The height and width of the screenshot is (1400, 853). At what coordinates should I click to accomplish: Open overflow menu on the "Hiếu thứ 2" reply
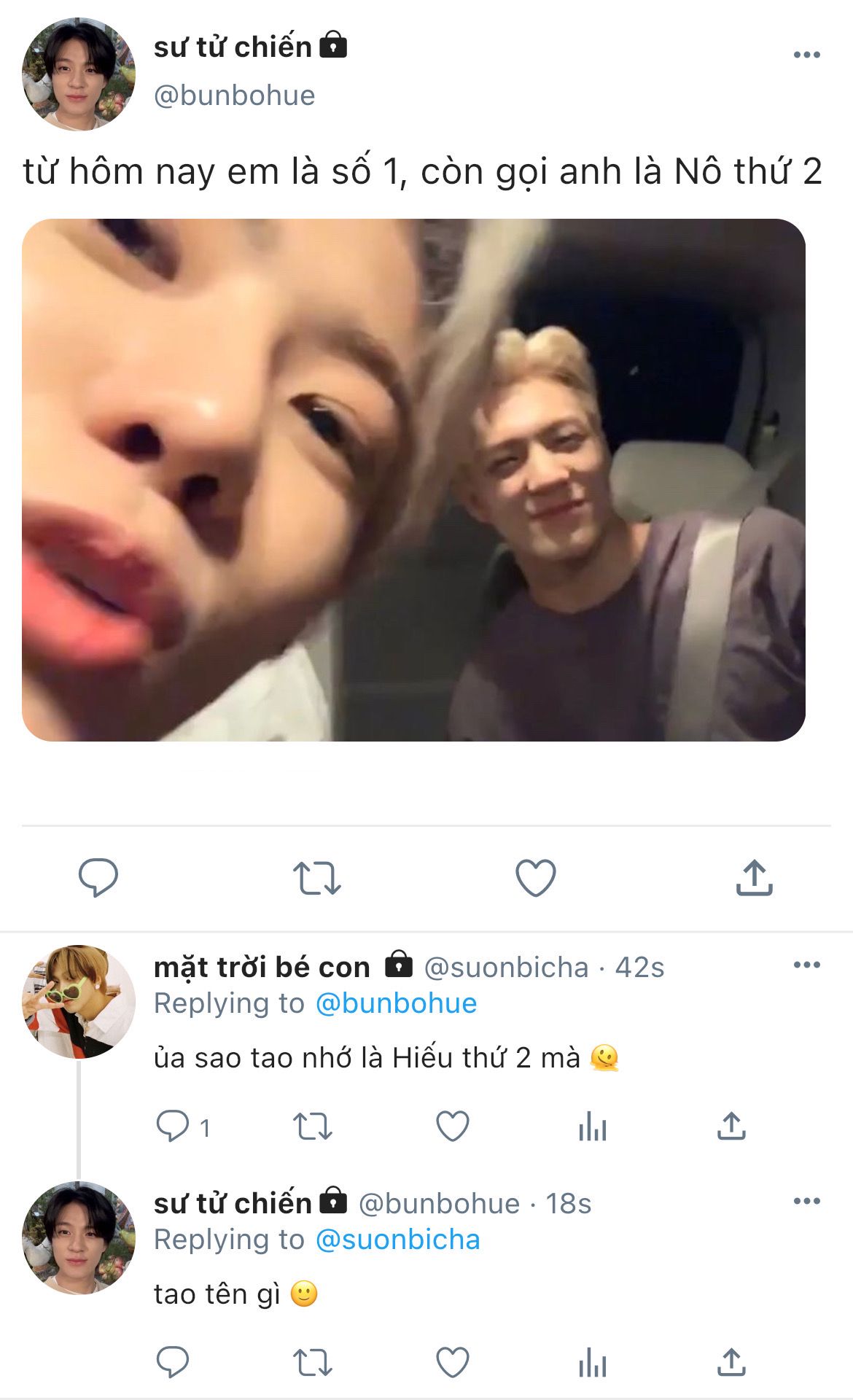point(806,965)
